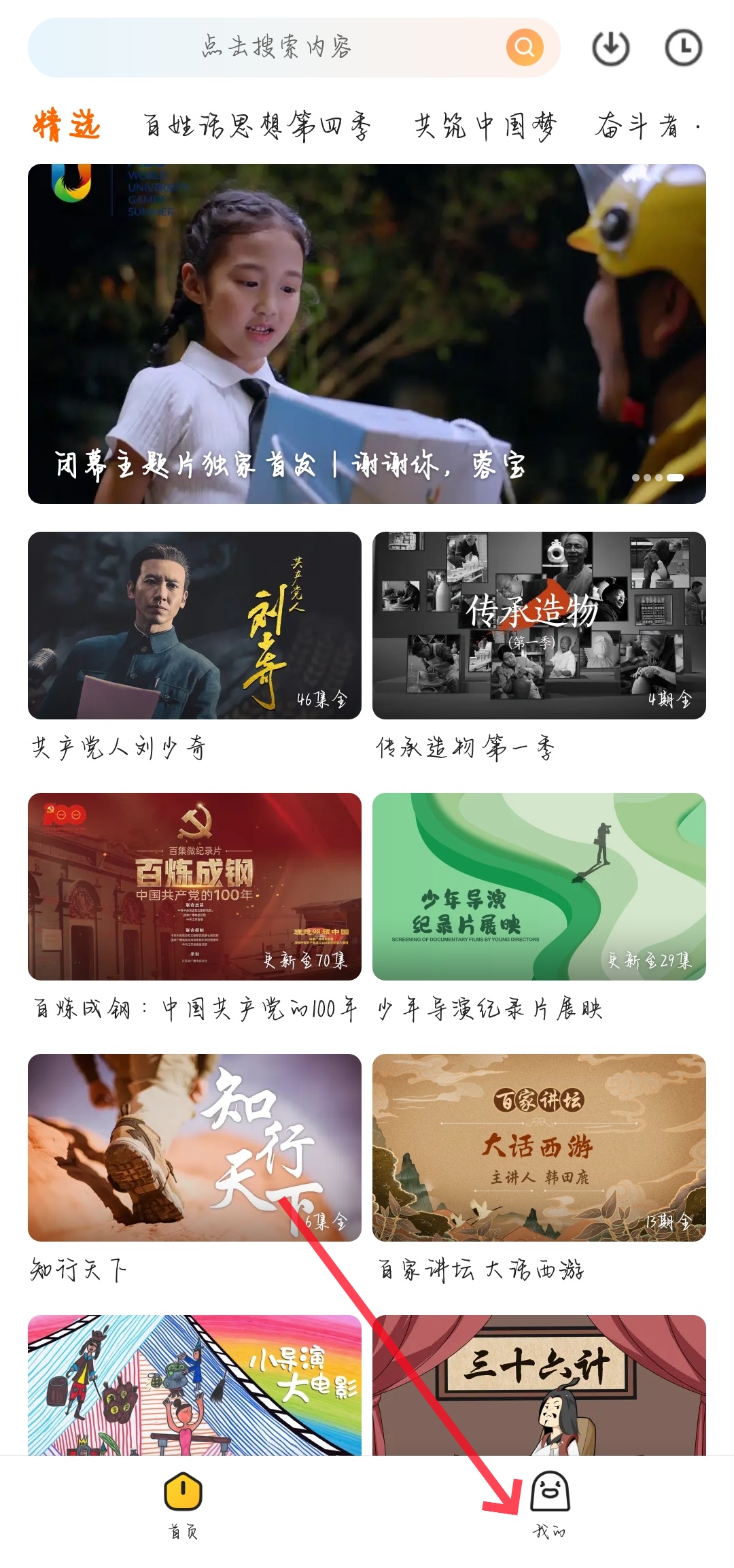The height and width of the screenshot is (1568, 734).
Task: Open 少年导演纪录片展映 card
Action: click(x=539, y=886)
